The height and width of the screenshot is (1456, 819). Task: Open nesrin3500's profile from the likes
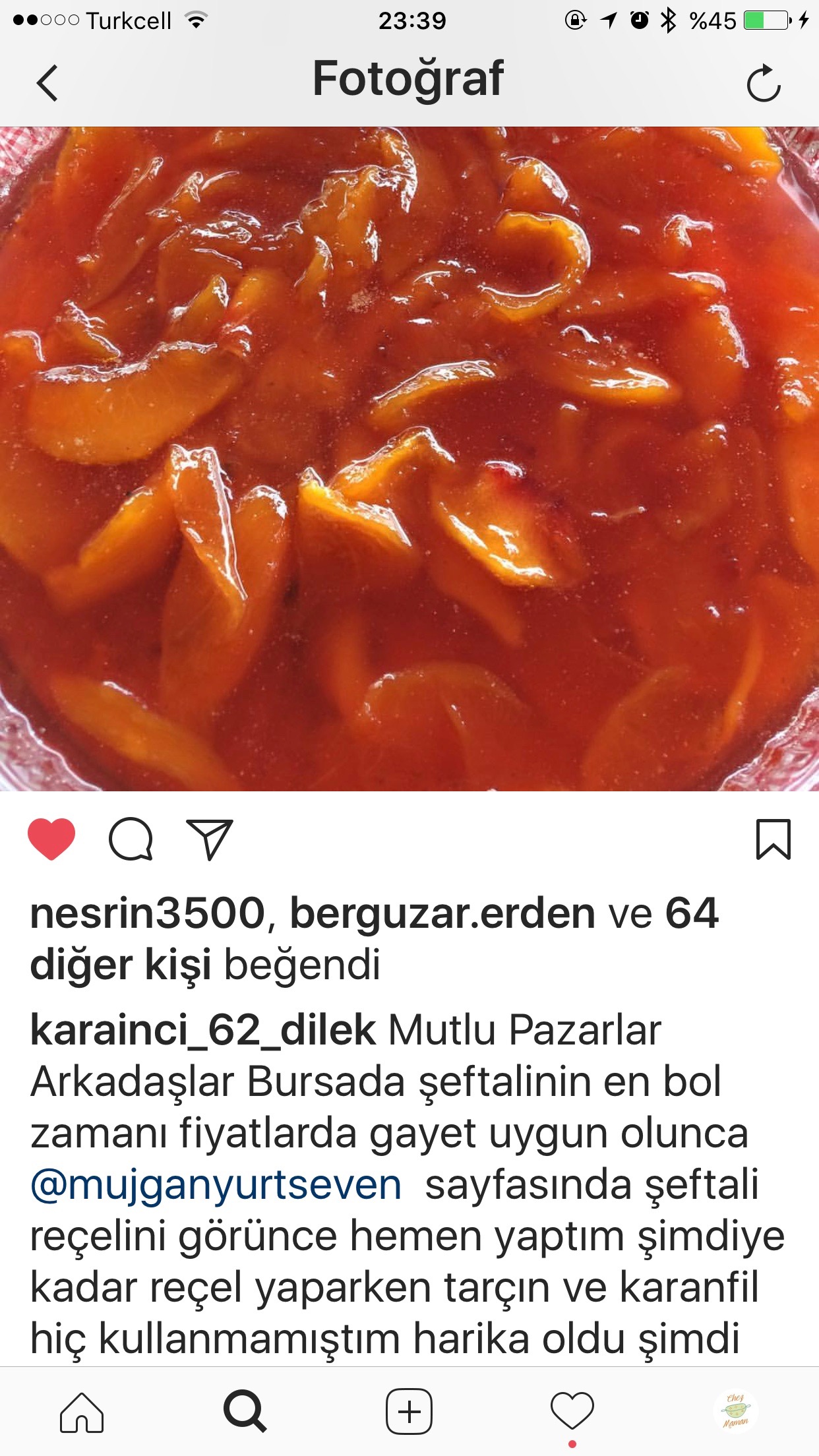pos(148,913)
